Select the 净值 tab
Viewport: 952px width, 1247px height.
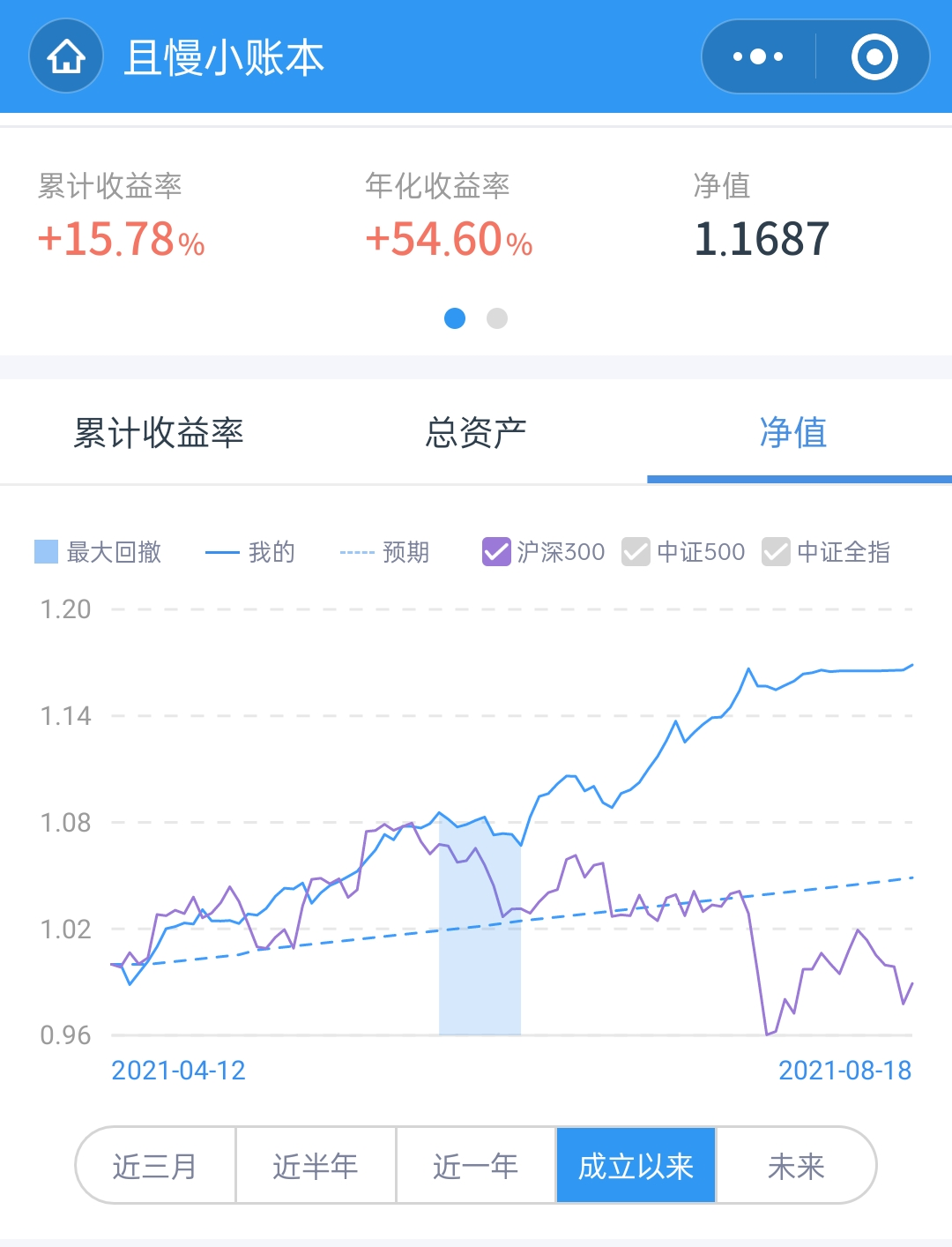pos(792,433)
